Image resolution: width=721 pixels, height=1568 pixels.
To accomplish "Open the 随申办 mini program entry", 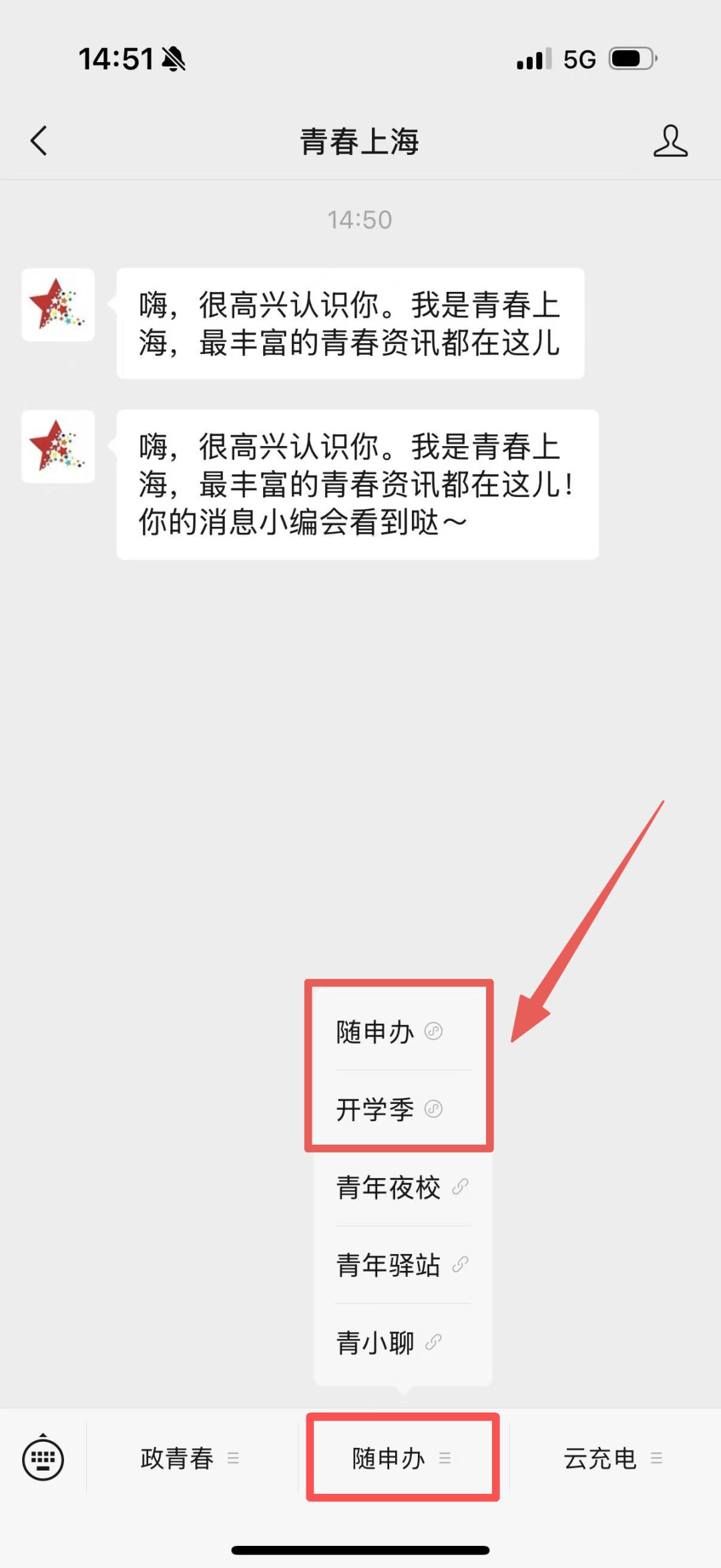I will [x=389, y=1032].
